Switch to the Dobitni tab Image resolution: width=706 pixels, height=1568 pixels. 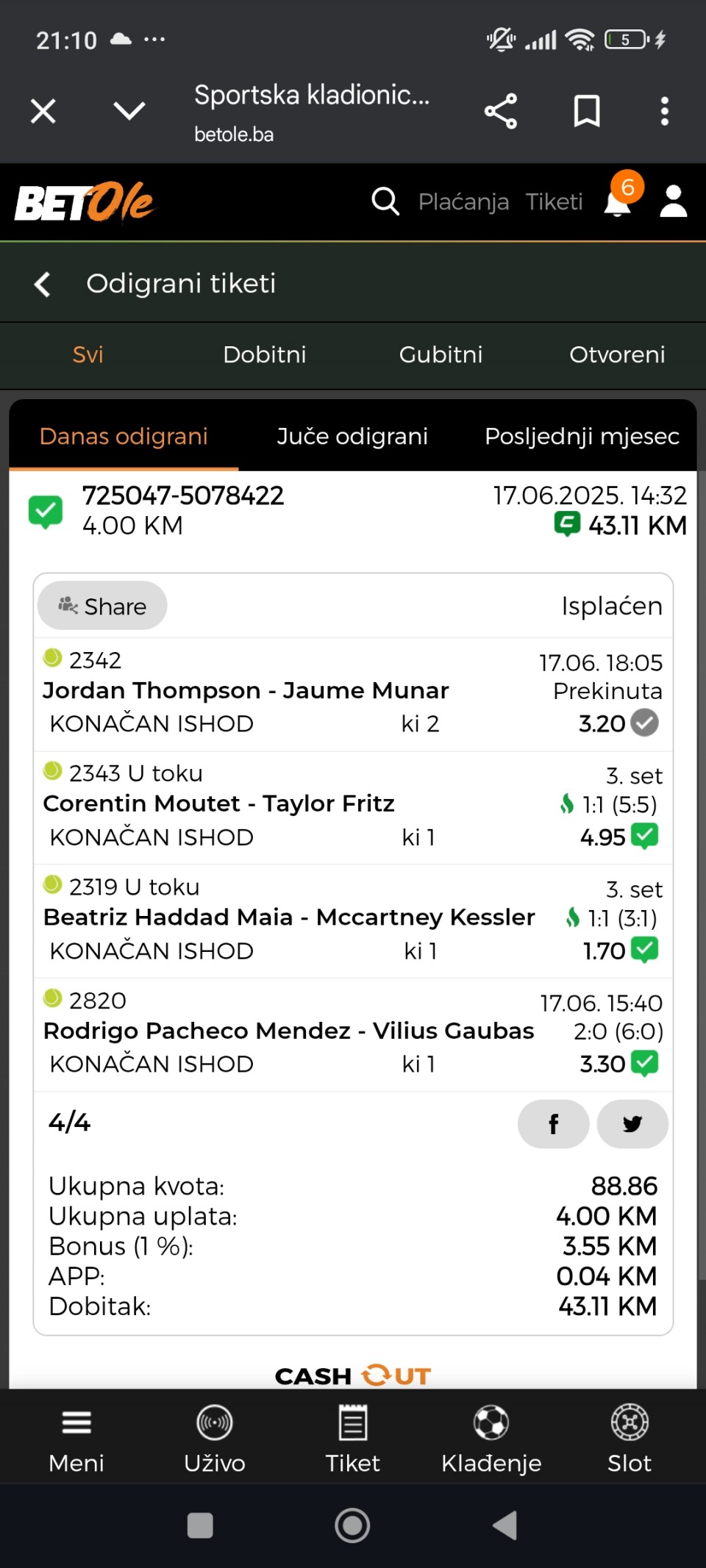click(264, 354)
